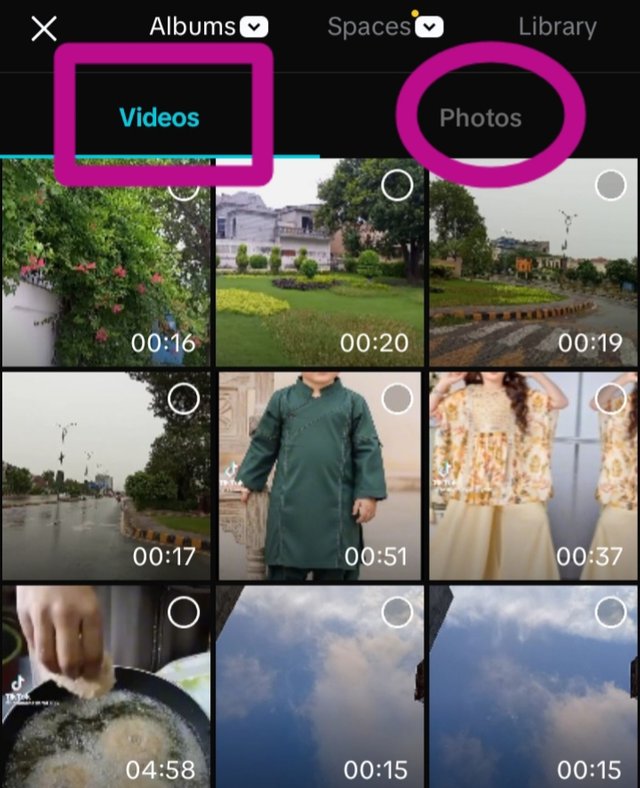Select the rightmost 00:15 sky video
Image resolution: width=640 pixels, height=788 pixels.
click(x=610, y=613)
